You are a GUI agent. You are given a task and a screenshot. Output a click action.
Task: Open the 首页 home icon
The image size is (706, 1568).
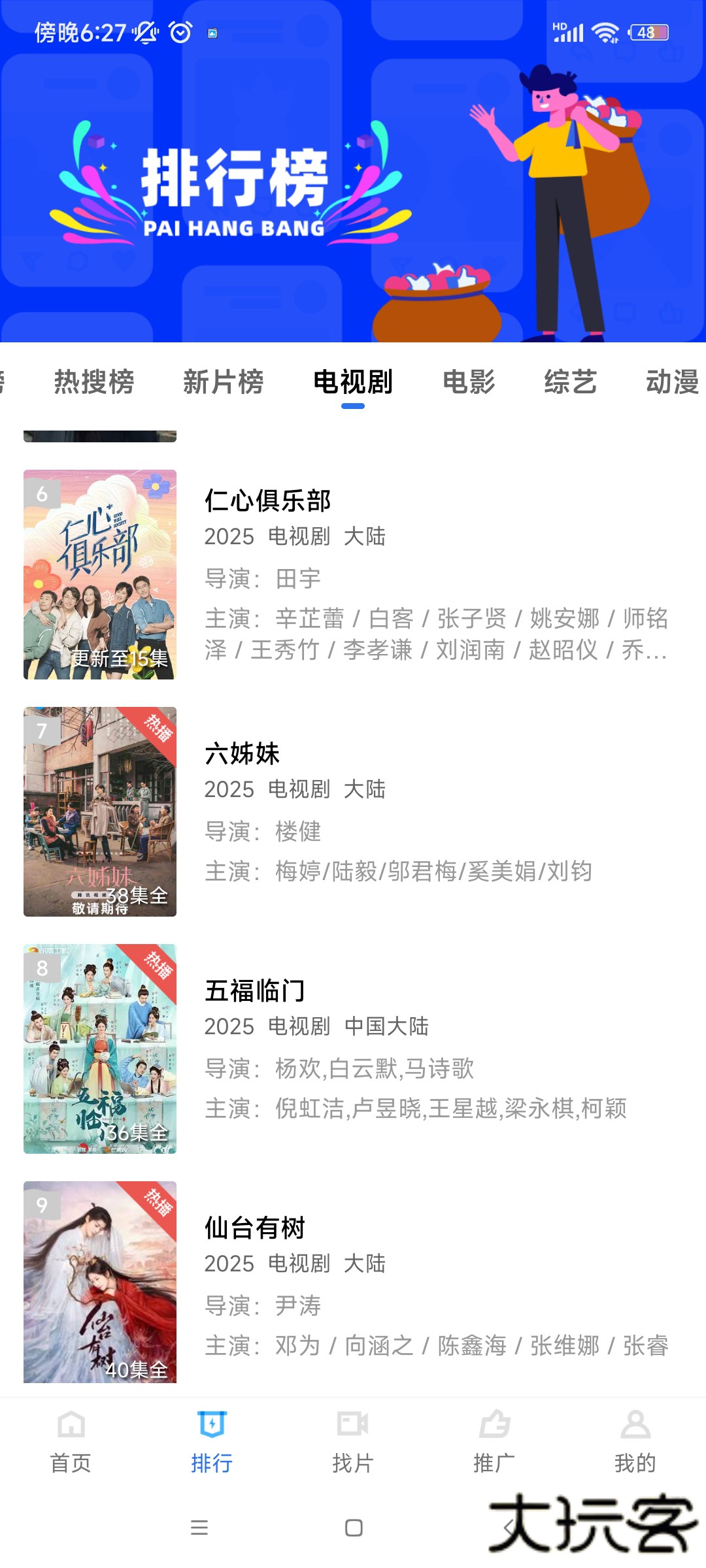(x=70, y=1422)
